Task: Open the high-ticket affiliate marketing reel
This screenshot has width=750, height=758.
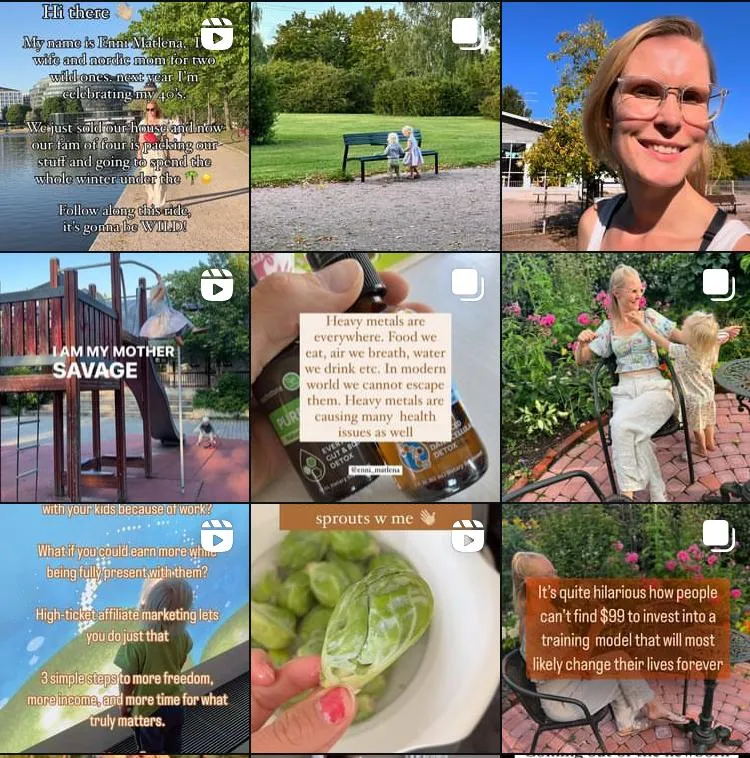Action: click(x=124, y=628)
